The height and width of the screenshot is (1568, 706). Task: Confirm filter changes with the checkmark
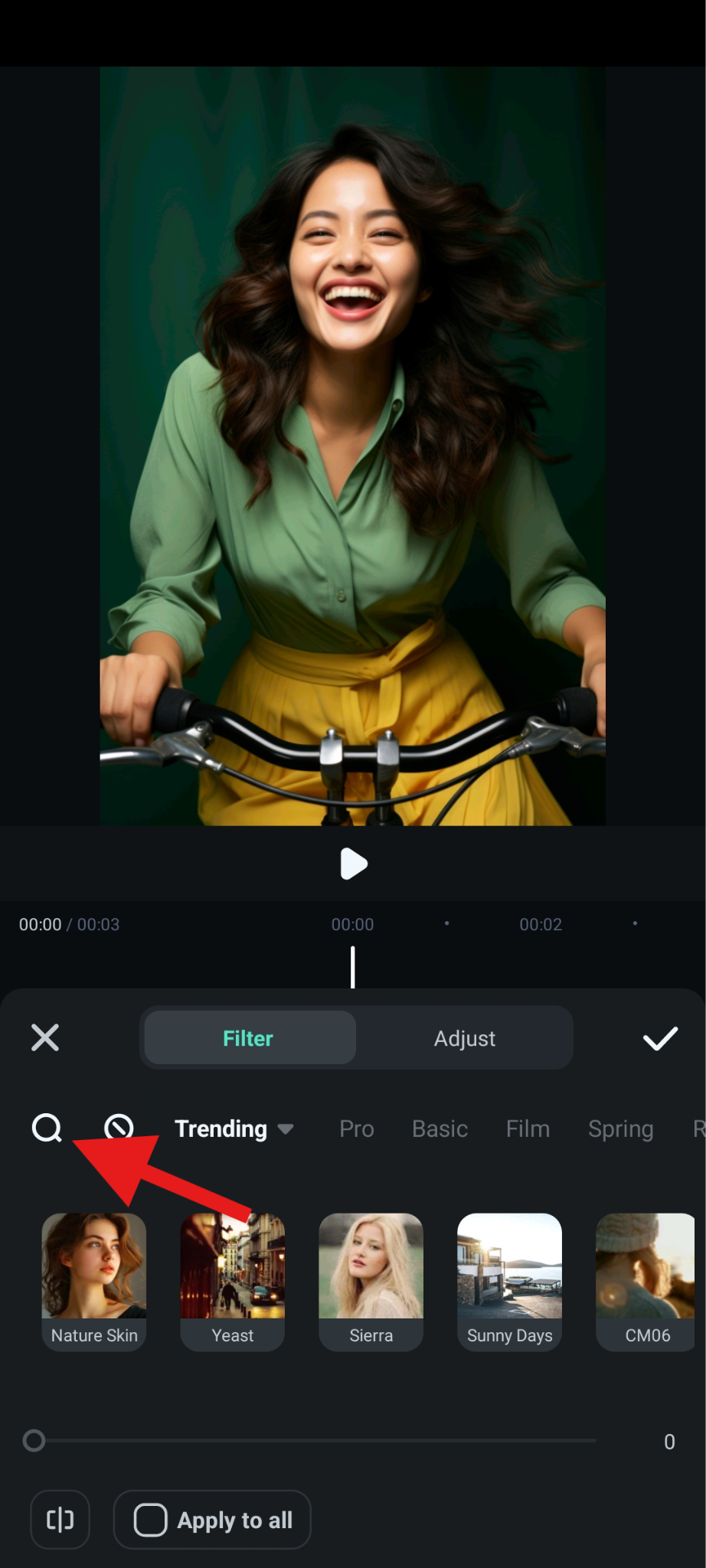click(659, 1038)
